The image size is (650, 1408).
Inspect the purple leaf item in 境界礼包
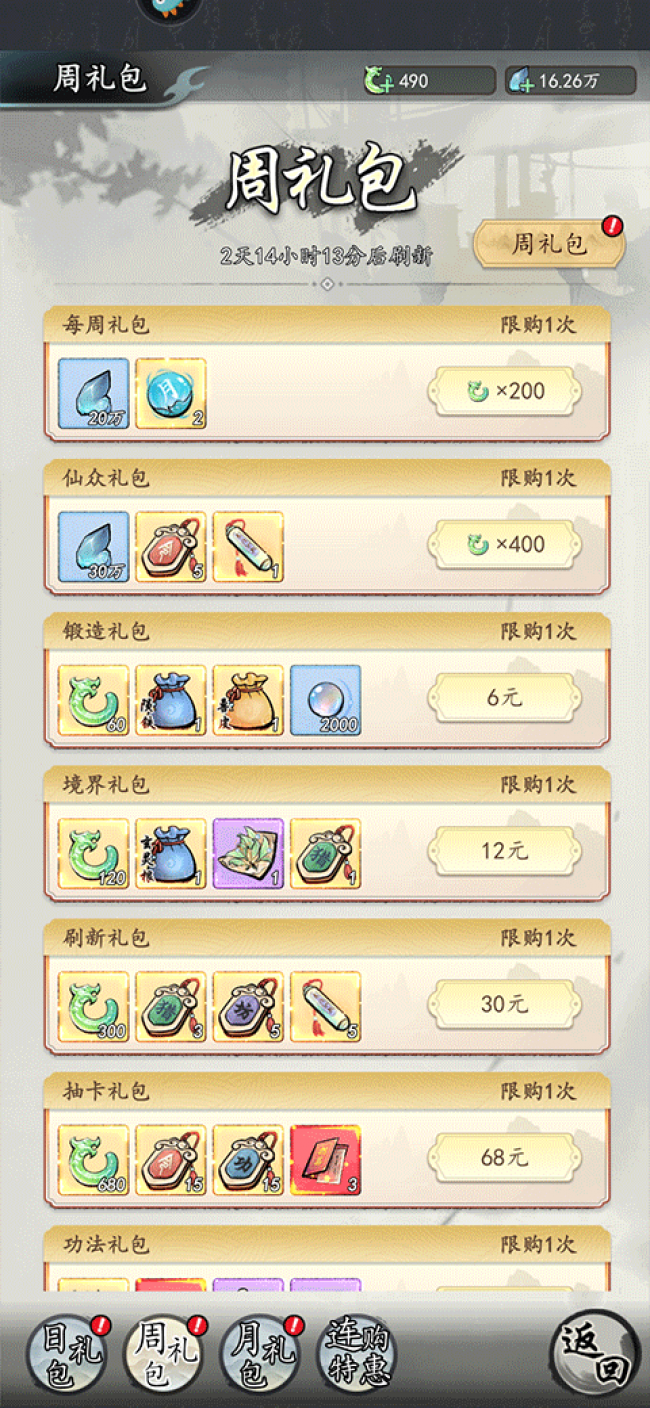[248, 854]
